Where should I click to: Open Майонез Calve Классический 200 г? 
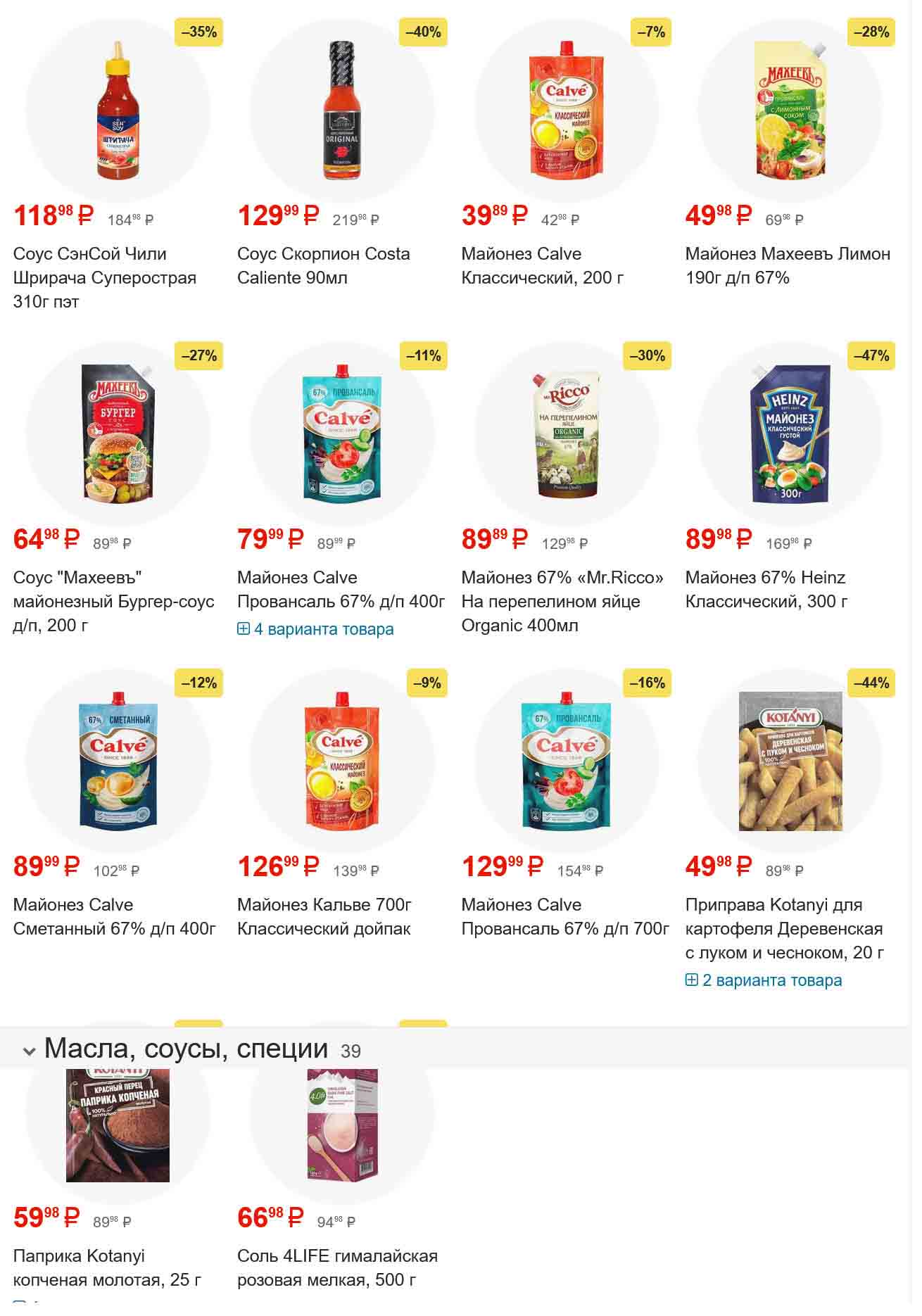[542, 265]
